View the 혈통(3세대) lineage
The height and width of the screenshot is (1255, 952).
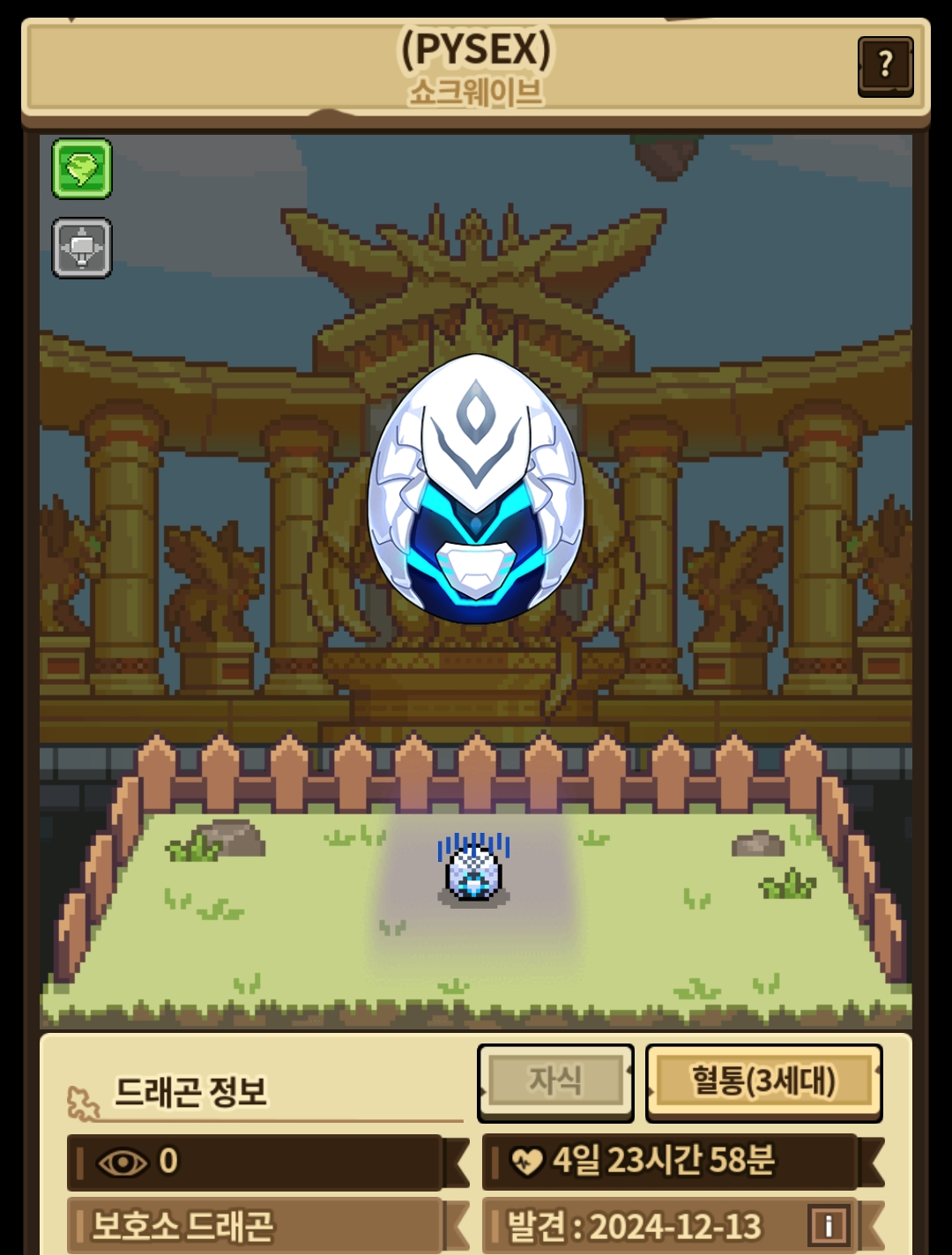[x=763, y=1081]
